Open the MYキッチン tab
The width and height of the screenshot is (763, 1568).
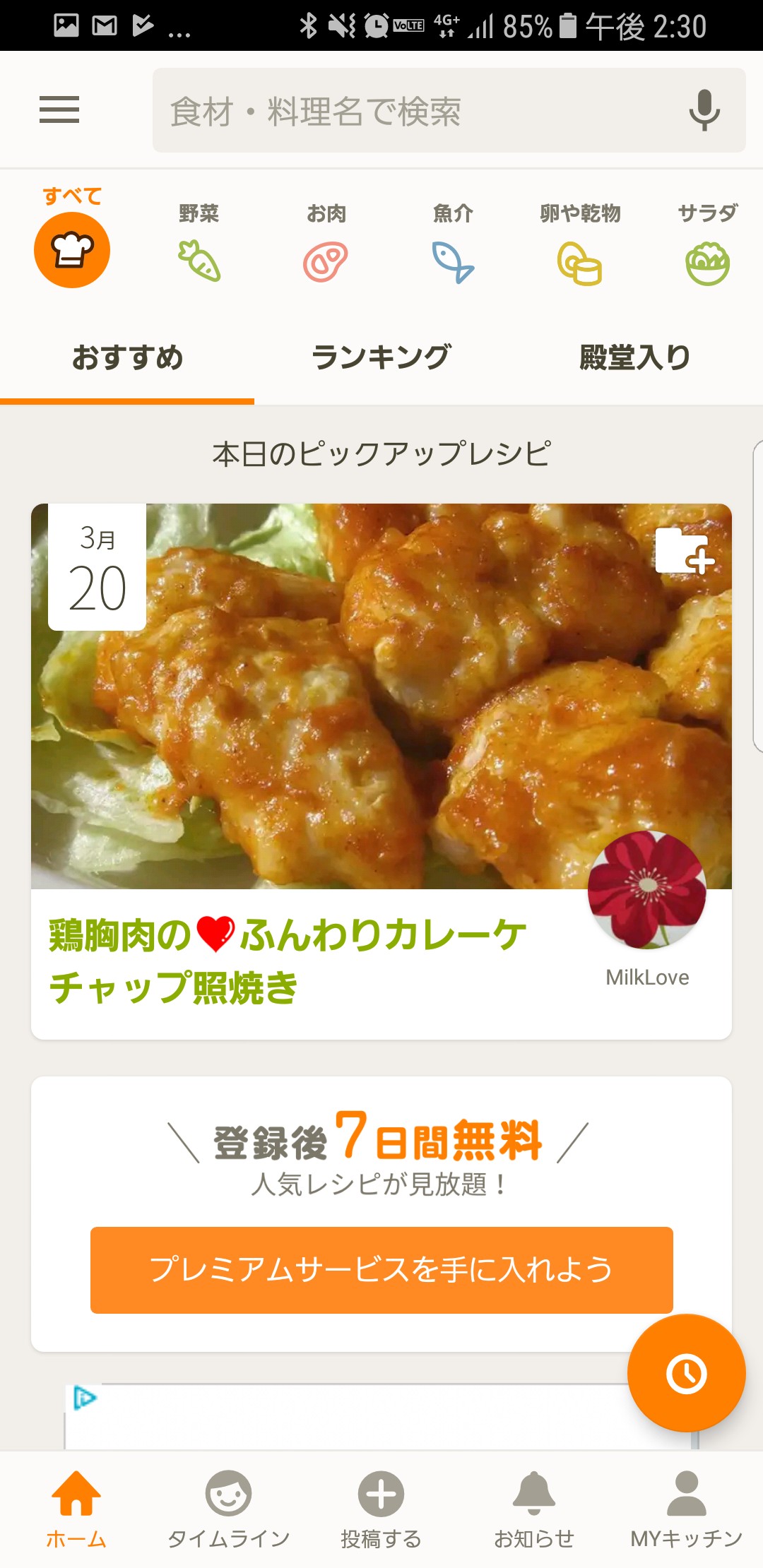pyautogui.click(x=686, y=1509)
